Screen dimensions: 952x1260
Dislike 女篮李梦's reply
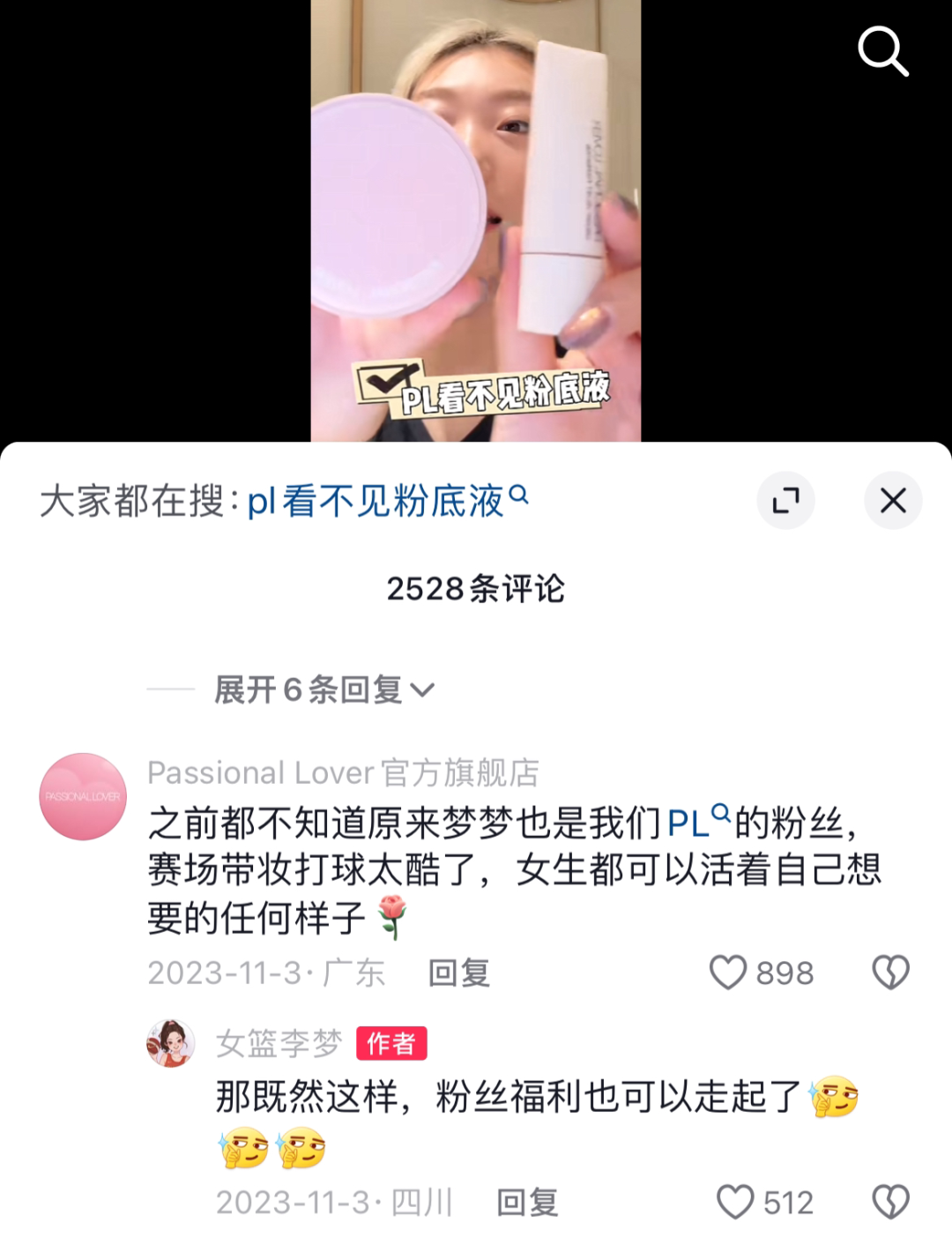890,1202
